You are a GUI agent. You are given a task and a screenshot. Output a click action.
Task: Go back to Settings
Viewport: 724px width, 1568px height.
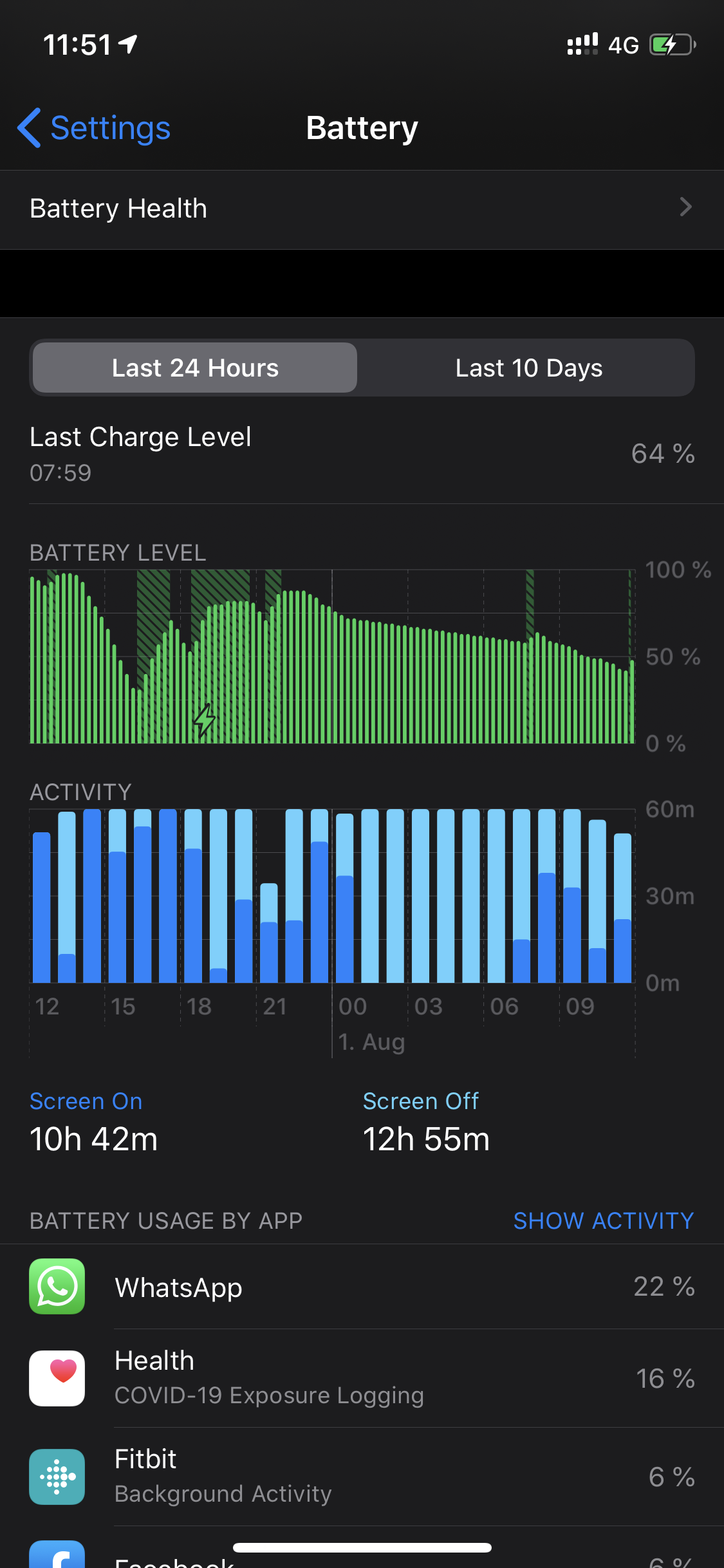[x=94, y=128]
